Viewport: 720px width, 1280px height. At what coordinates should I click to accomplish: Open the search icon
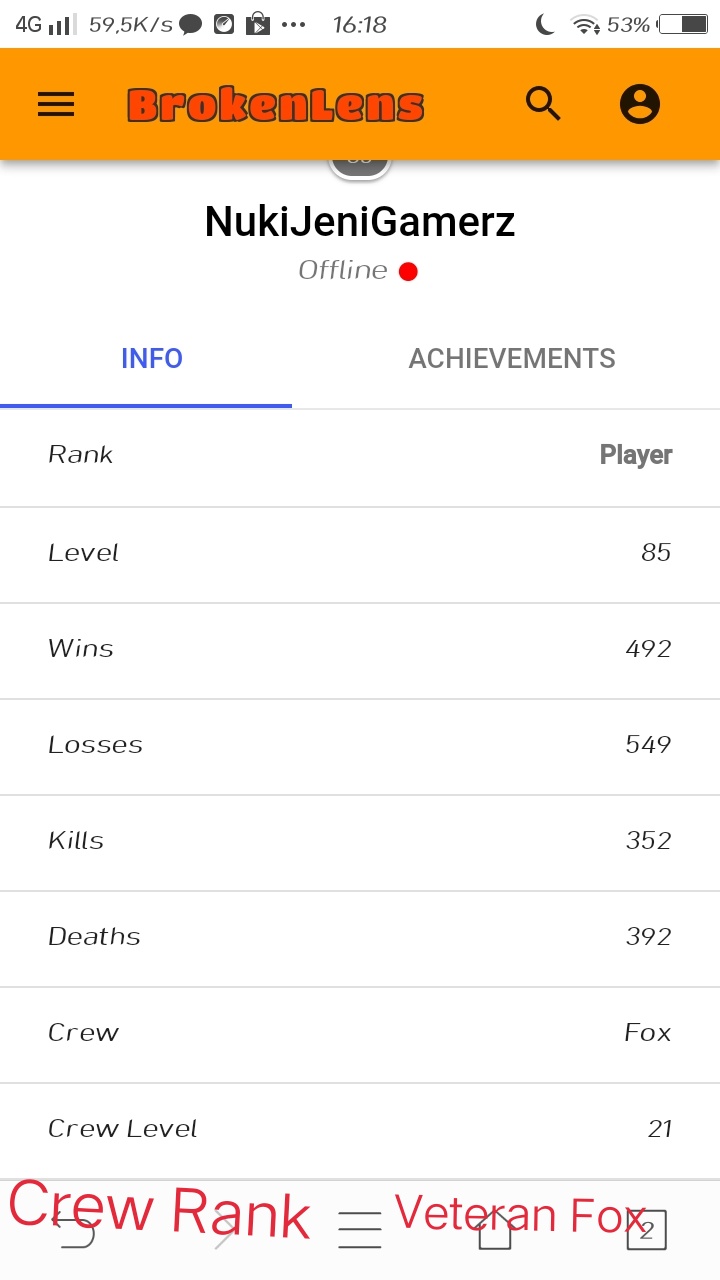pos(543,103)
